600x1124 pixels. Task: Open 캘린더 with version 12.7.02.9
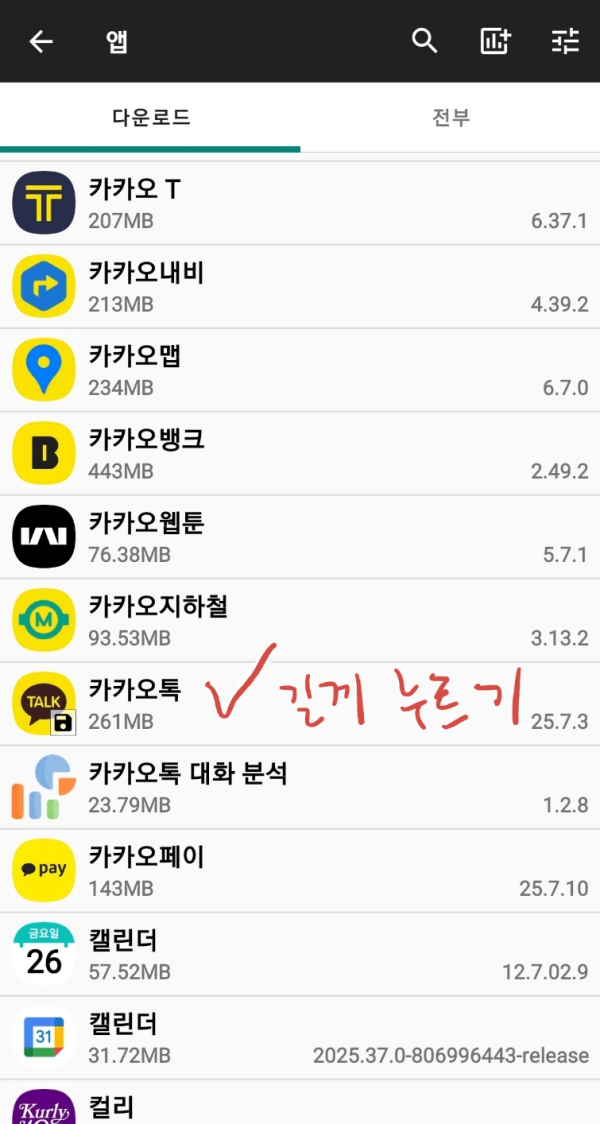300,955
